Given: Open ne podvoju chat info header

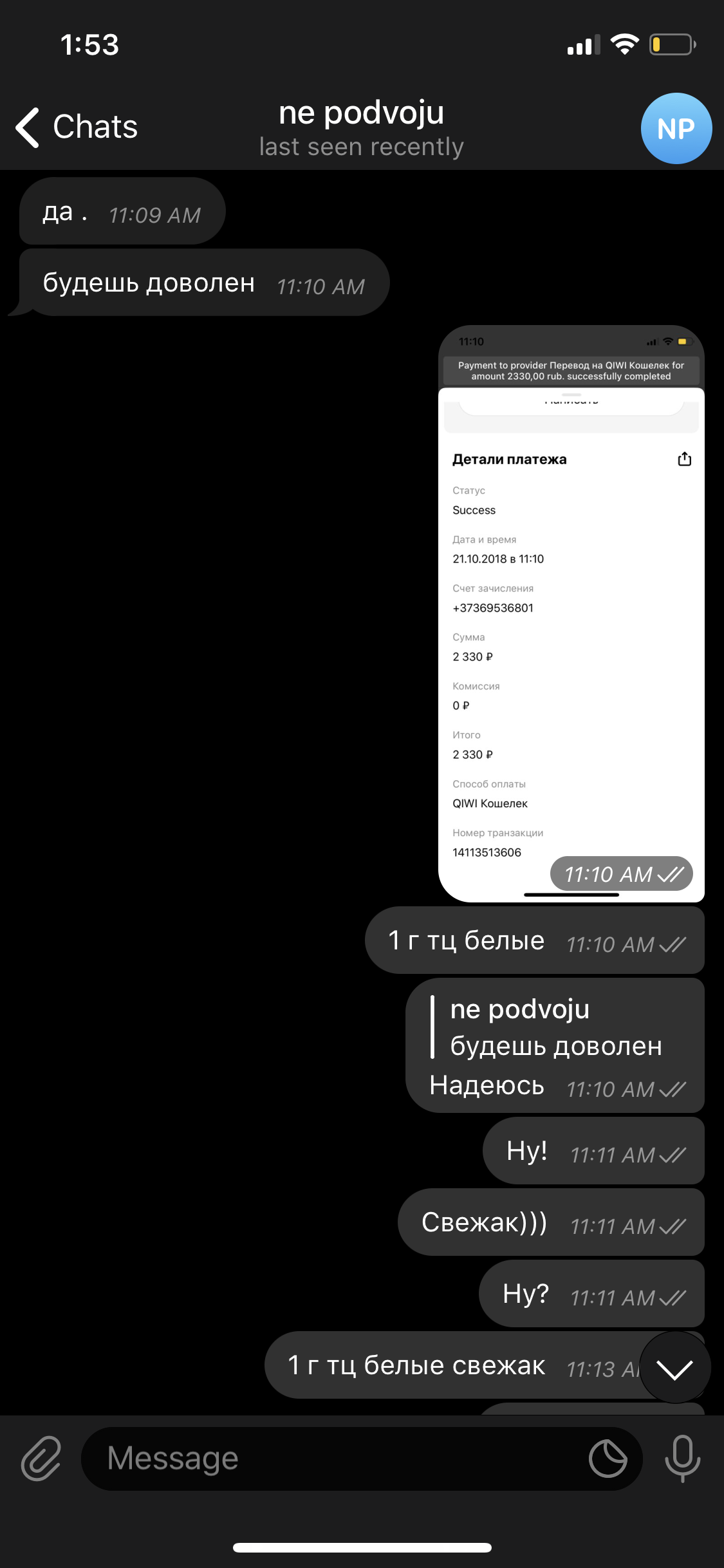Looking at the screenshot, I should point(361,128).
